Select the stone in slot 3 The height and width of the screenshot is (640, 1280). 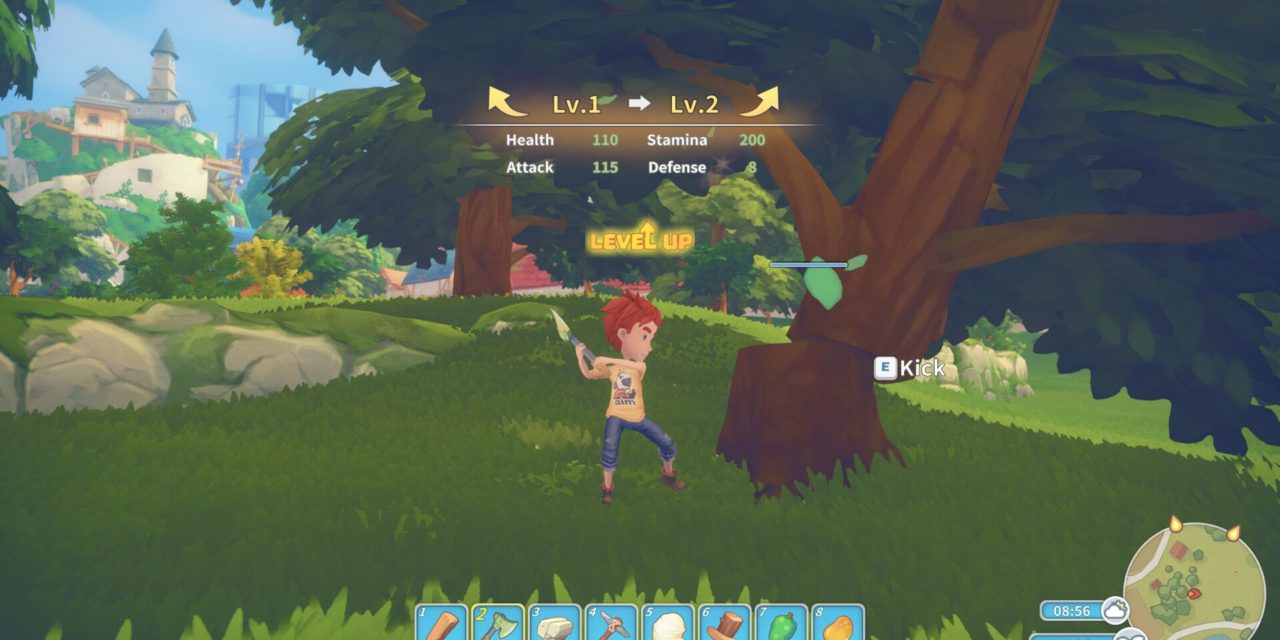tap(555, 624)
